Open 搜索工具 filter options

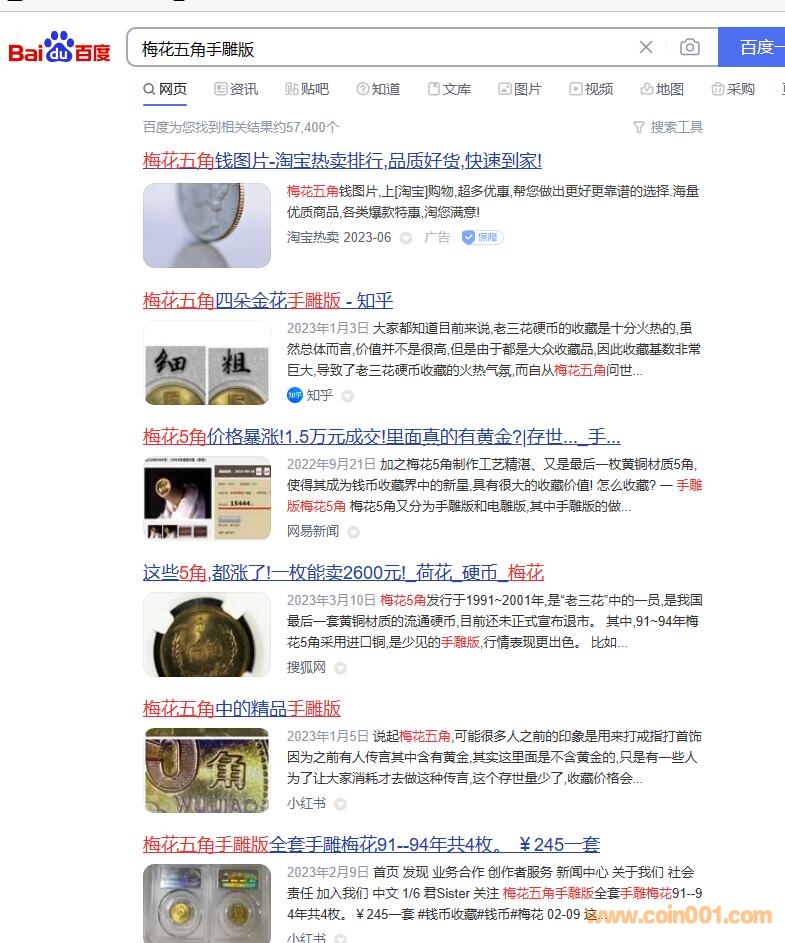(668, 127)
